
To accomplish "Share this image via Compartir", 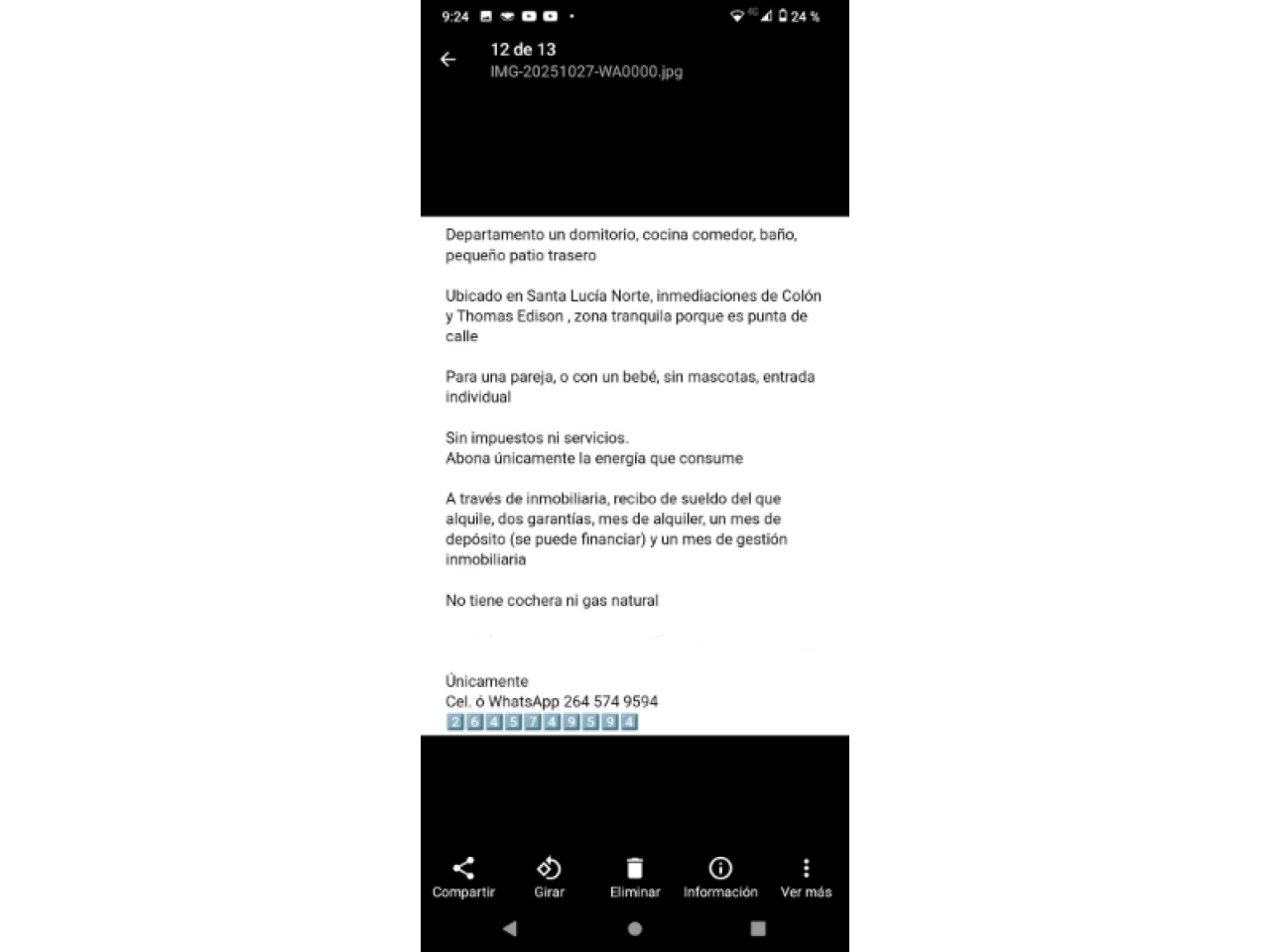I will pos(463,877).
